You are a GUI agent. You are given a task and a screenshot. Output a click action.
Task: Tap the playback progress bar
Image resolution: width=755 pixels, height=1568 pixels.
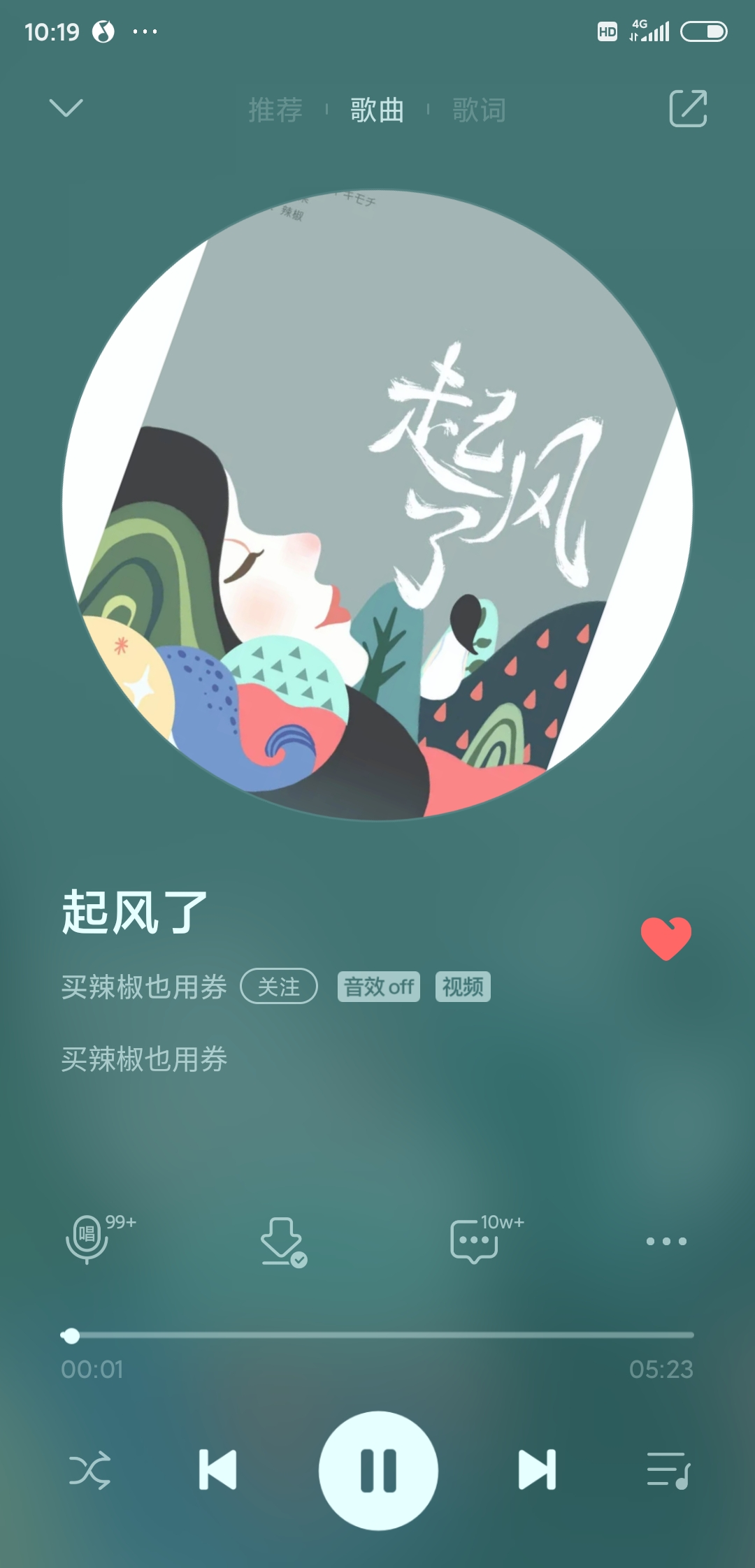377,1335
